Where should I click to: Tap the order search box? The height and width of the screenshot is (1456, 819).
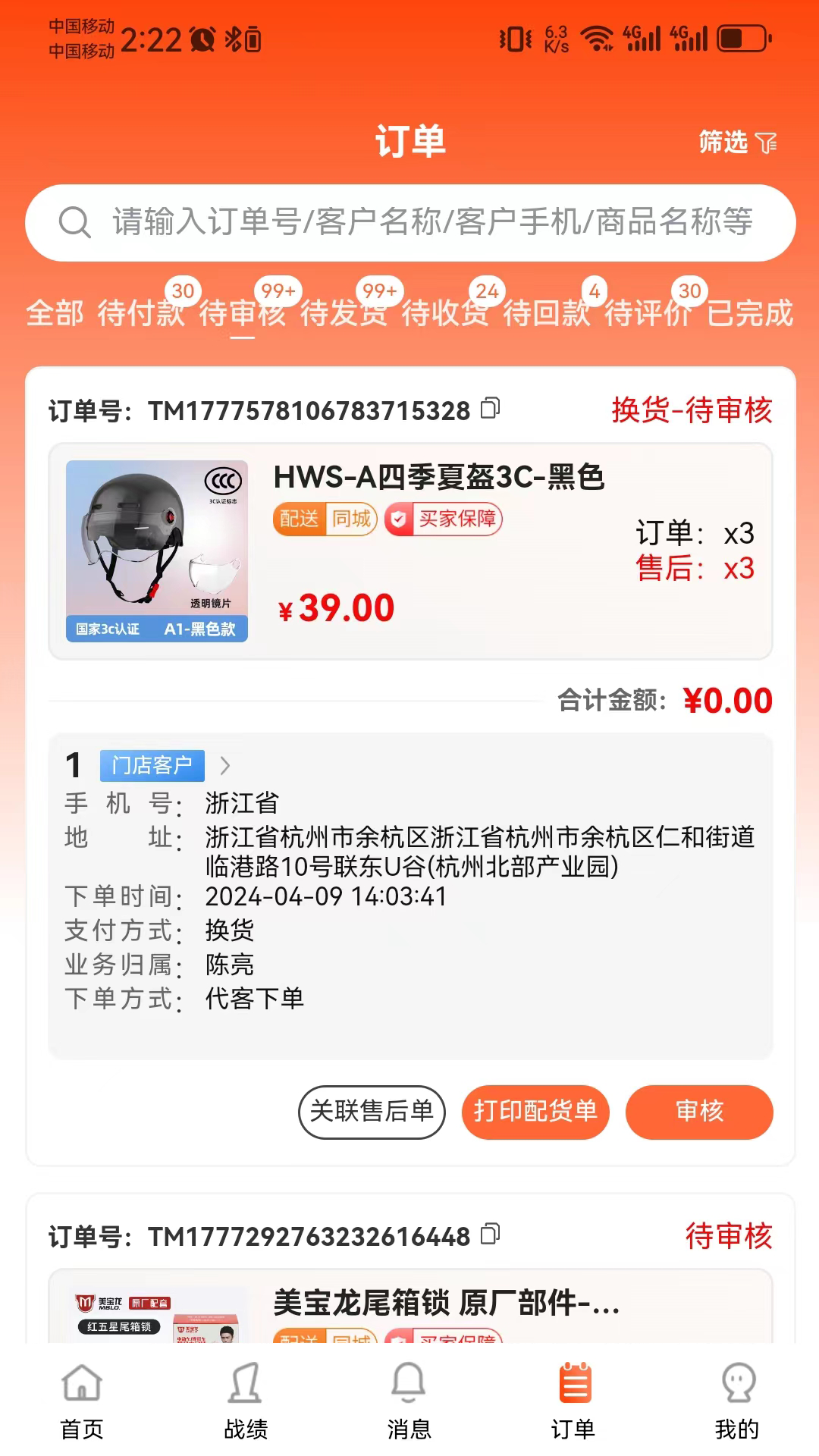point(410,222)
